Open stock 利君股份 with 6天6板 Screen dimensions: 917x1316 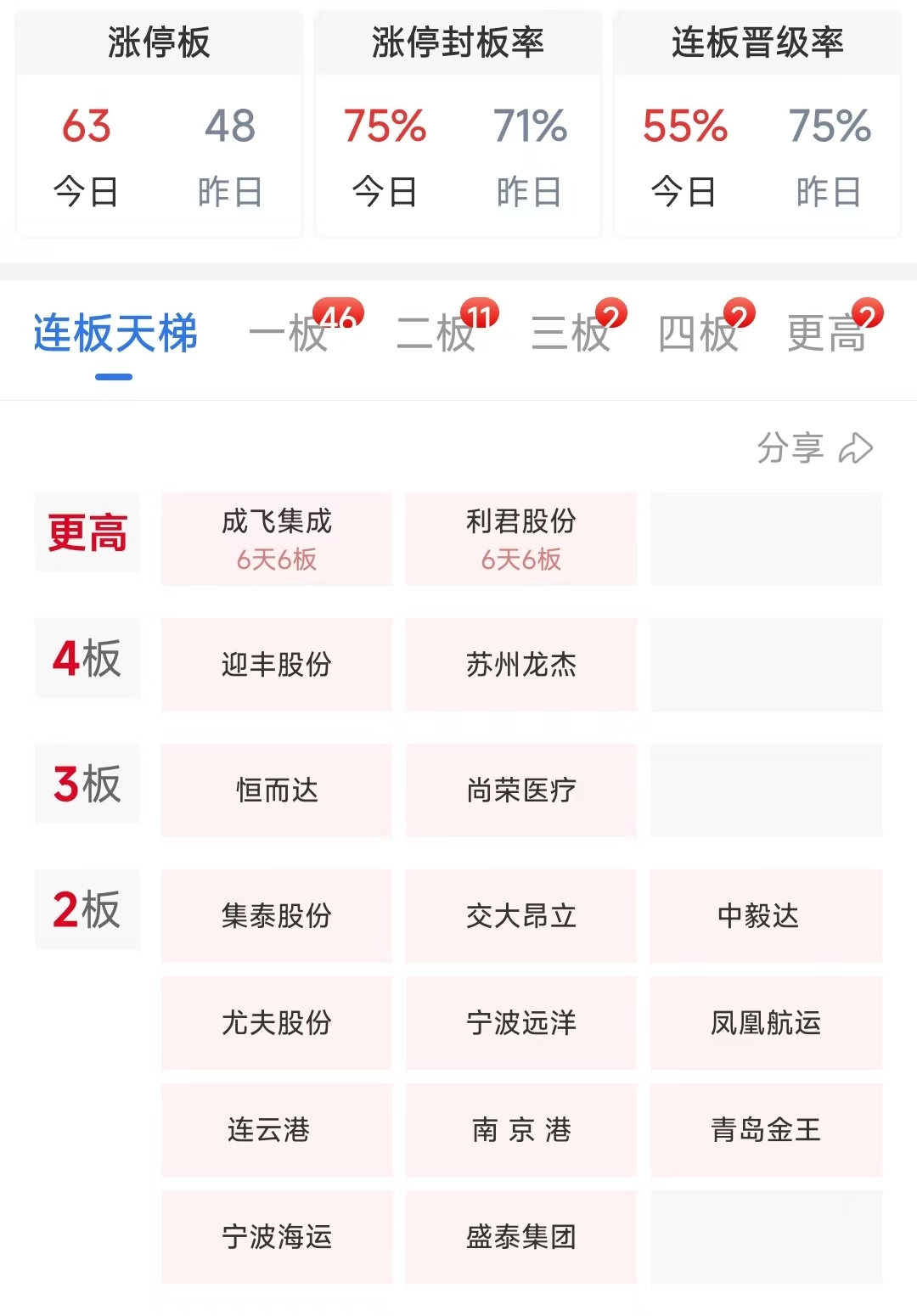(x=521, y=538)
